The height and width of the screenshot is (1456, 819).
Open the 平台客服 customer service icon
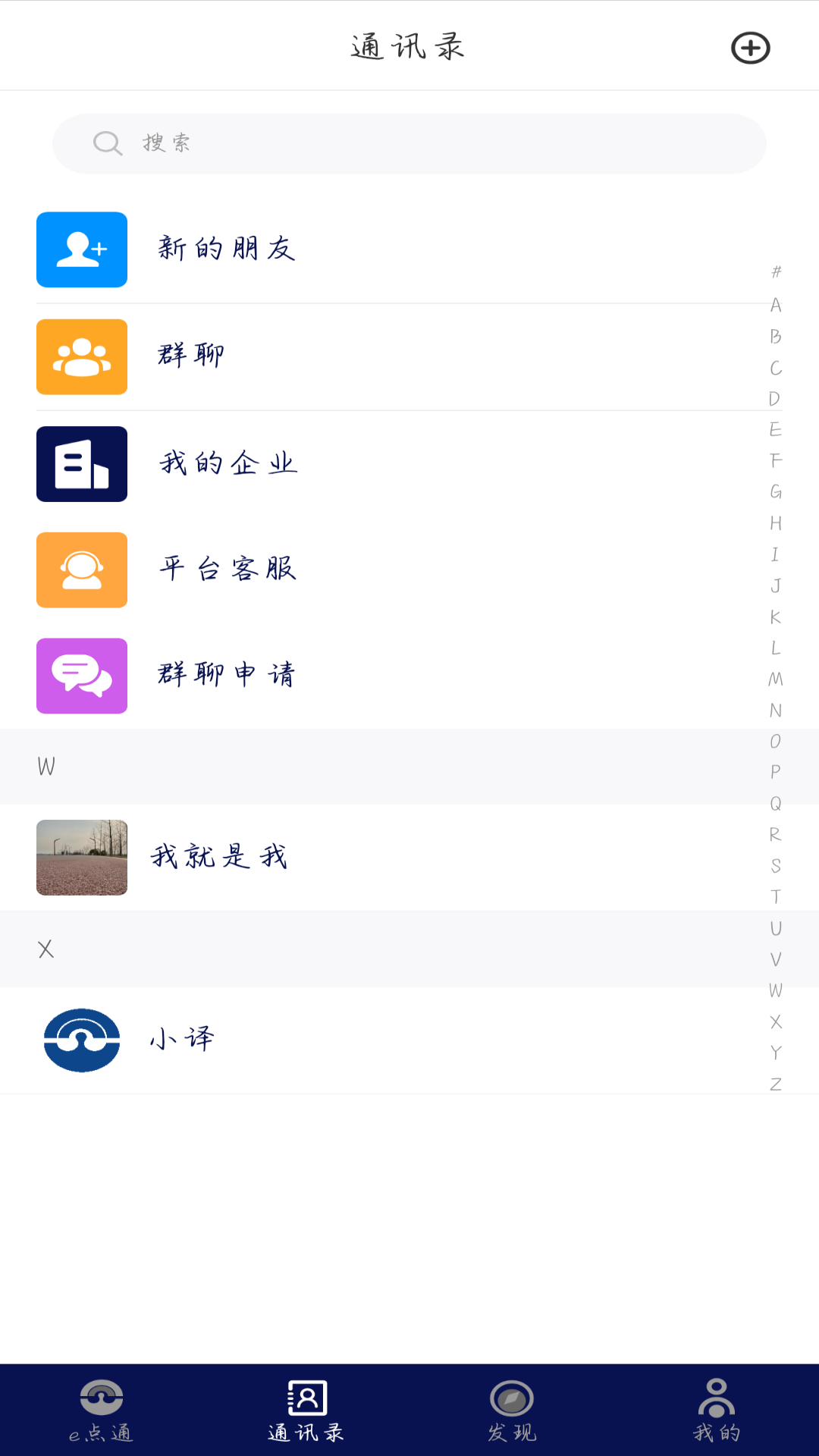pos(81,570)
